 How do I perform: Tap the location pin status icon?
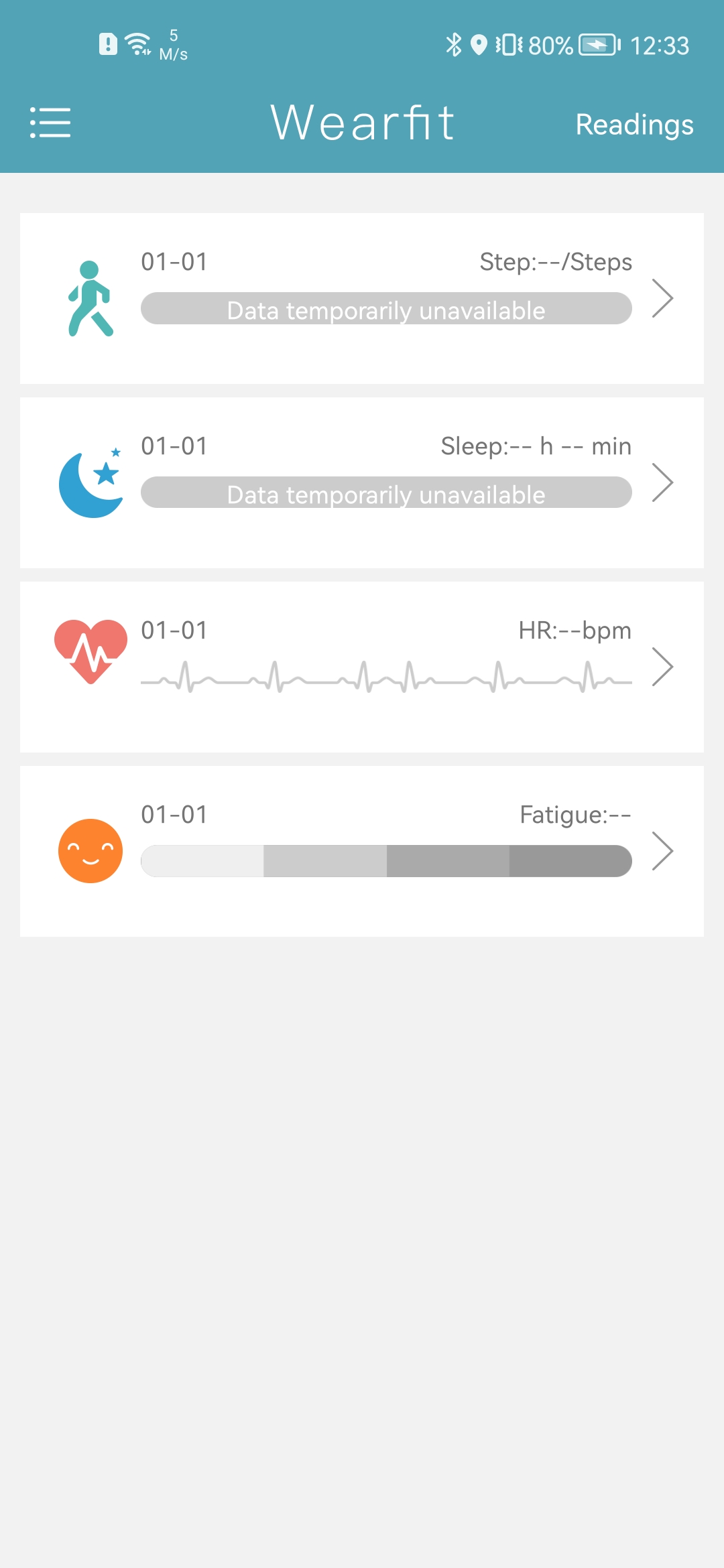(479, 45)
